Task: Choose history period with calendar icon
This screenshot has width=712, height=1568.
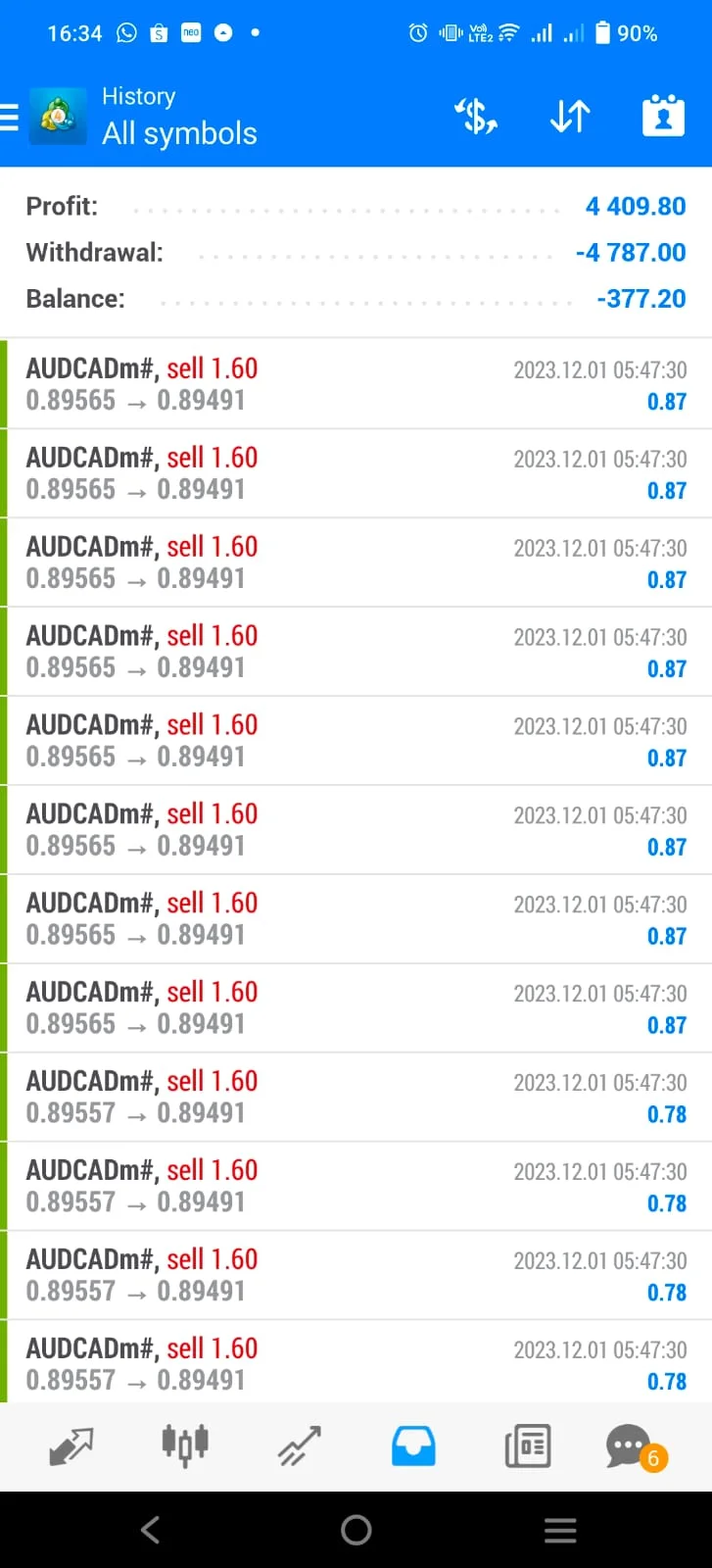Action: 663,117
